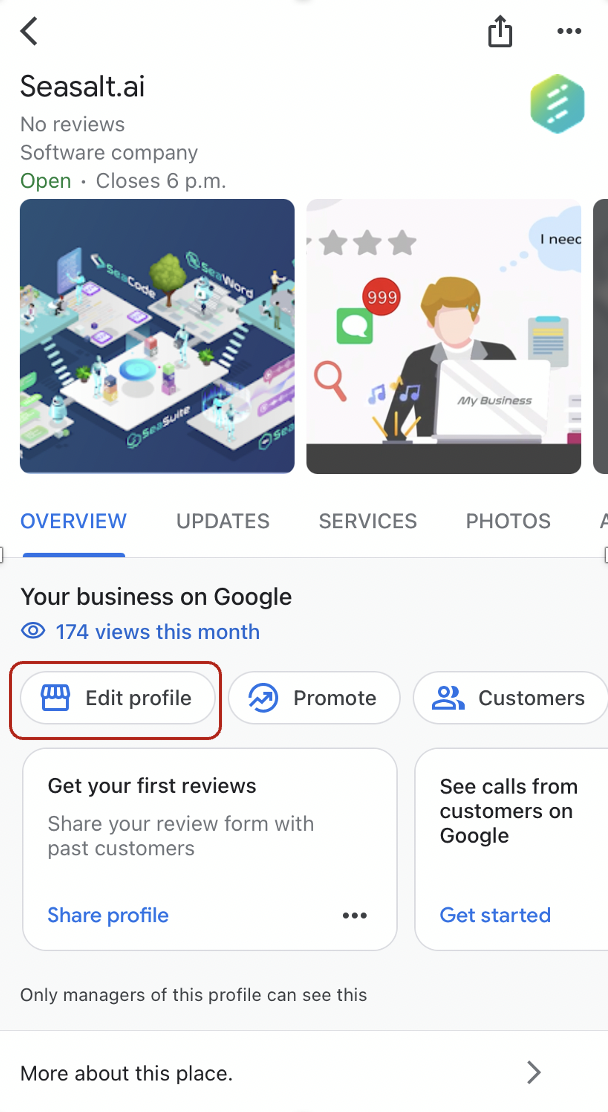Select the Overview tab
Image resolution: width=608 pixels, height=1112 pixels.
tap(74, 521)
